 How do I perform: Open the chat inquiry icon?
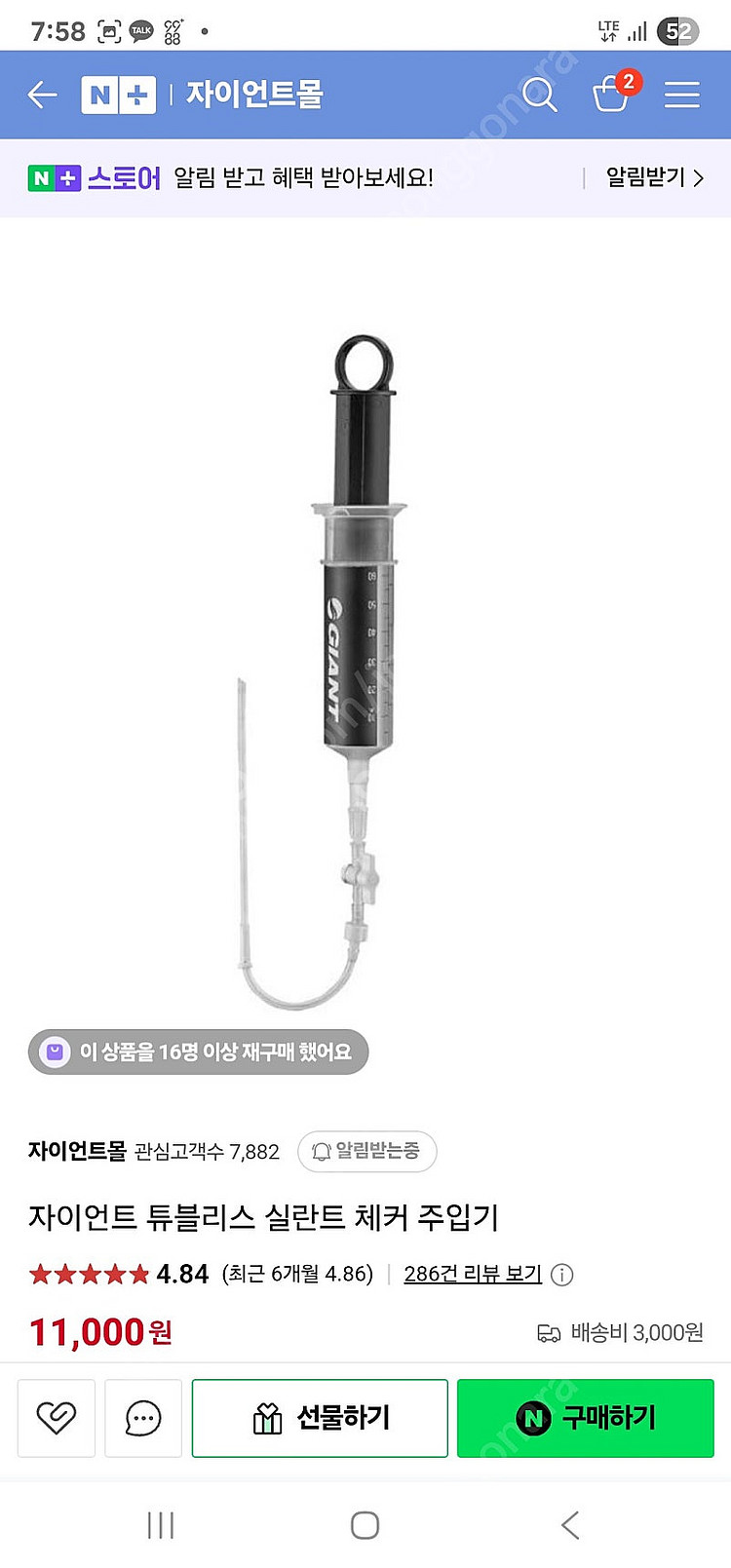143,1418
